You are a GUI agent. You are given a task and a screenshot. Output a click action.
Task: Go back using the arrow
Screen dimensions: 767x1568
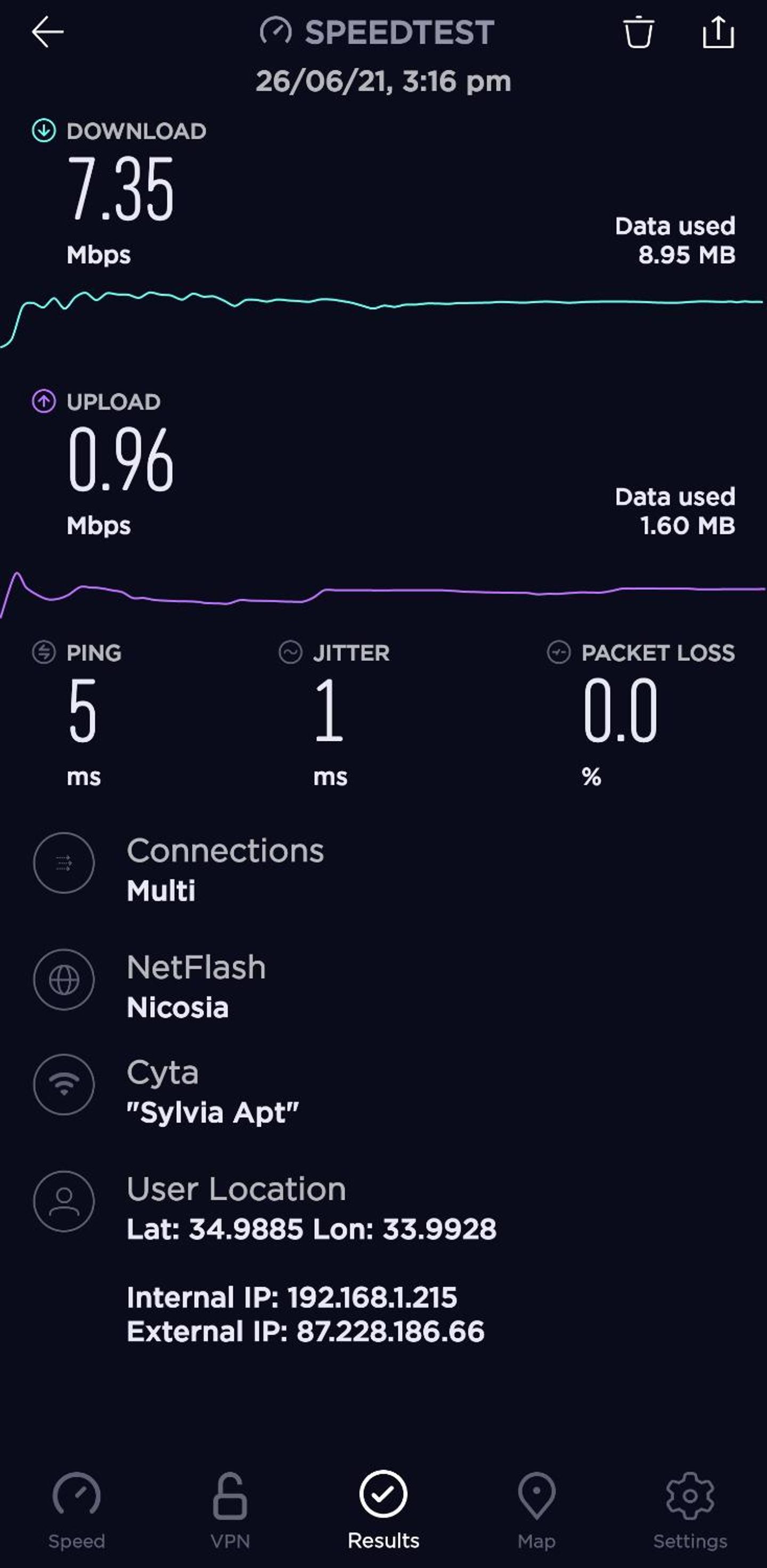point(47,31)
